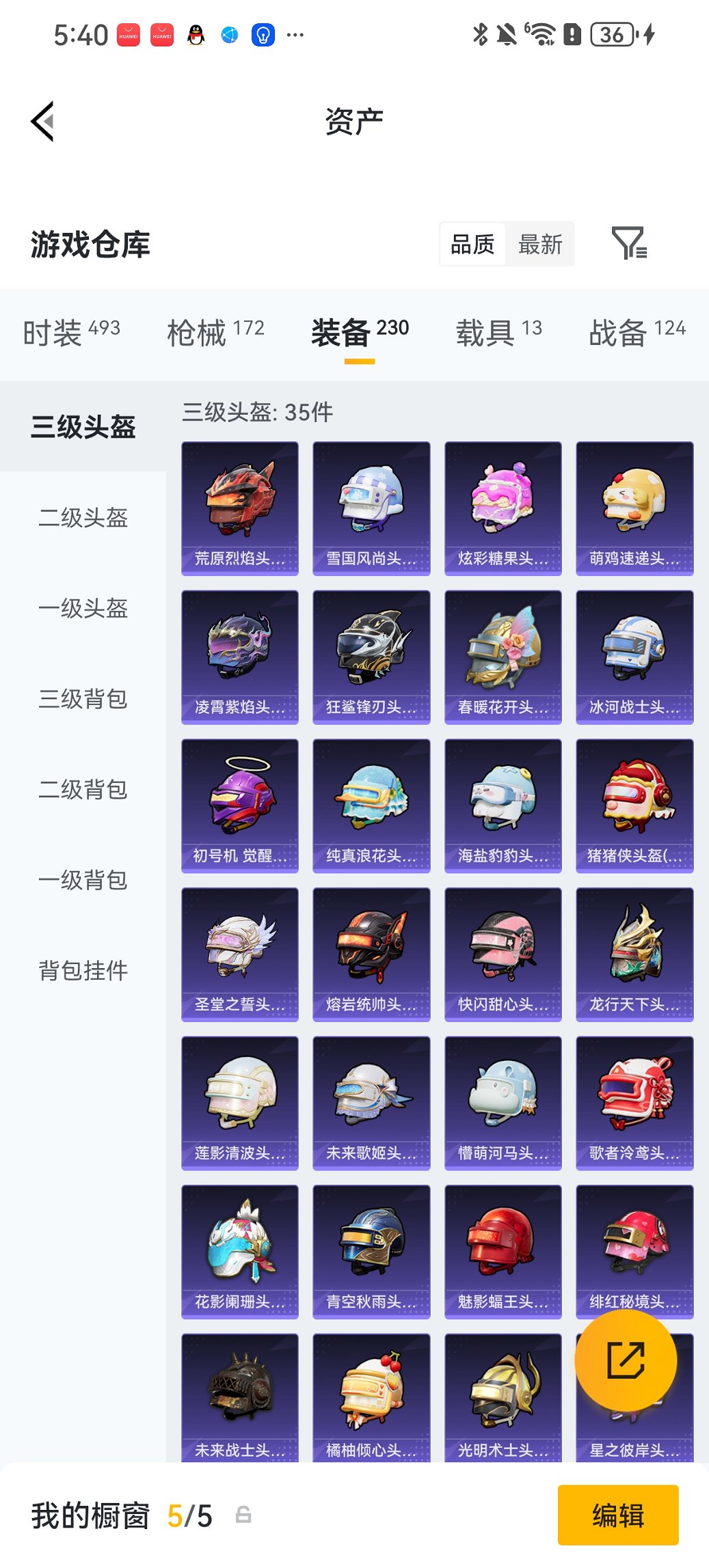Tap the back arrow at top left
This screenshot has width=709, height=1568.
click(x=42, y=120)
